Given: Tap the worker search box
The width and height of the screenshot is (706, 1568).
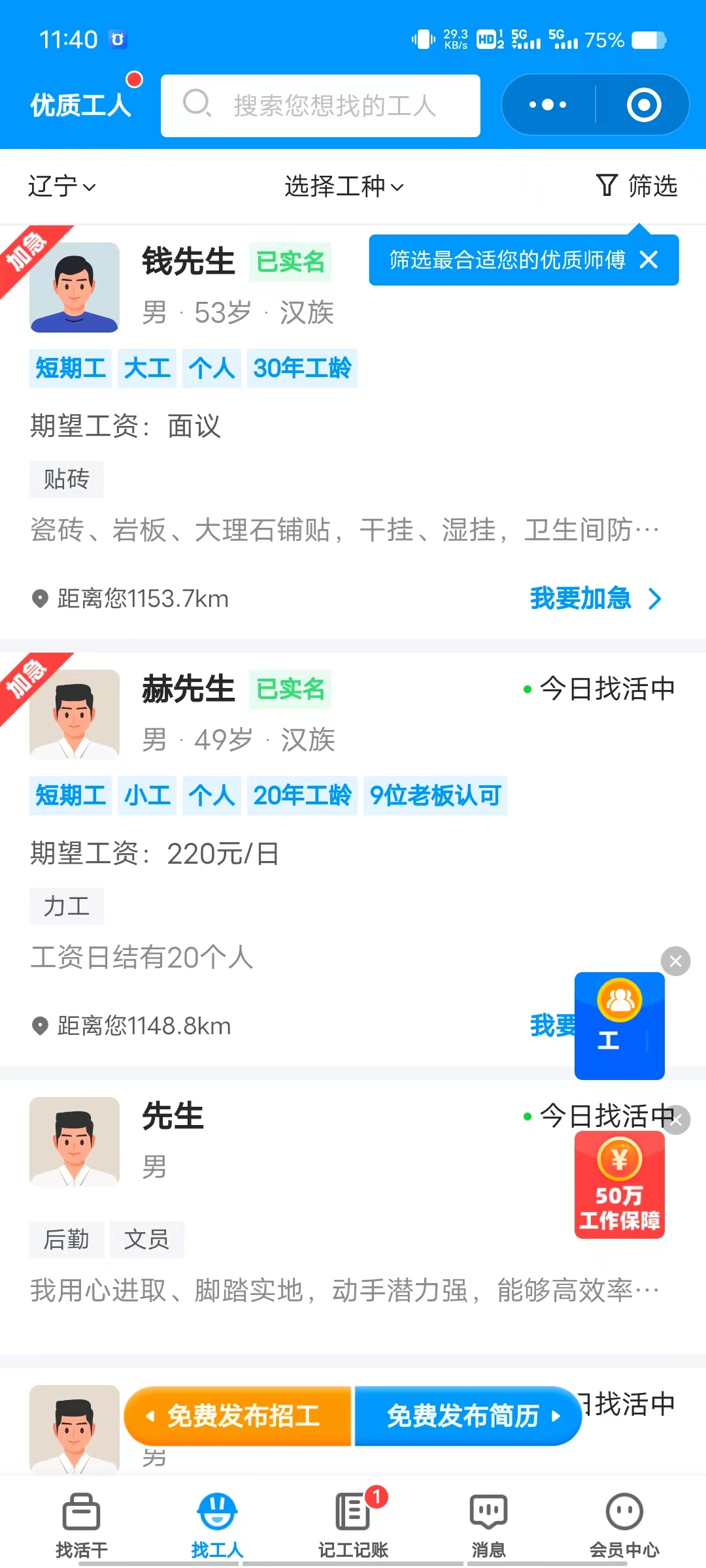Looking at the screenshot, I should click(320, 105).
